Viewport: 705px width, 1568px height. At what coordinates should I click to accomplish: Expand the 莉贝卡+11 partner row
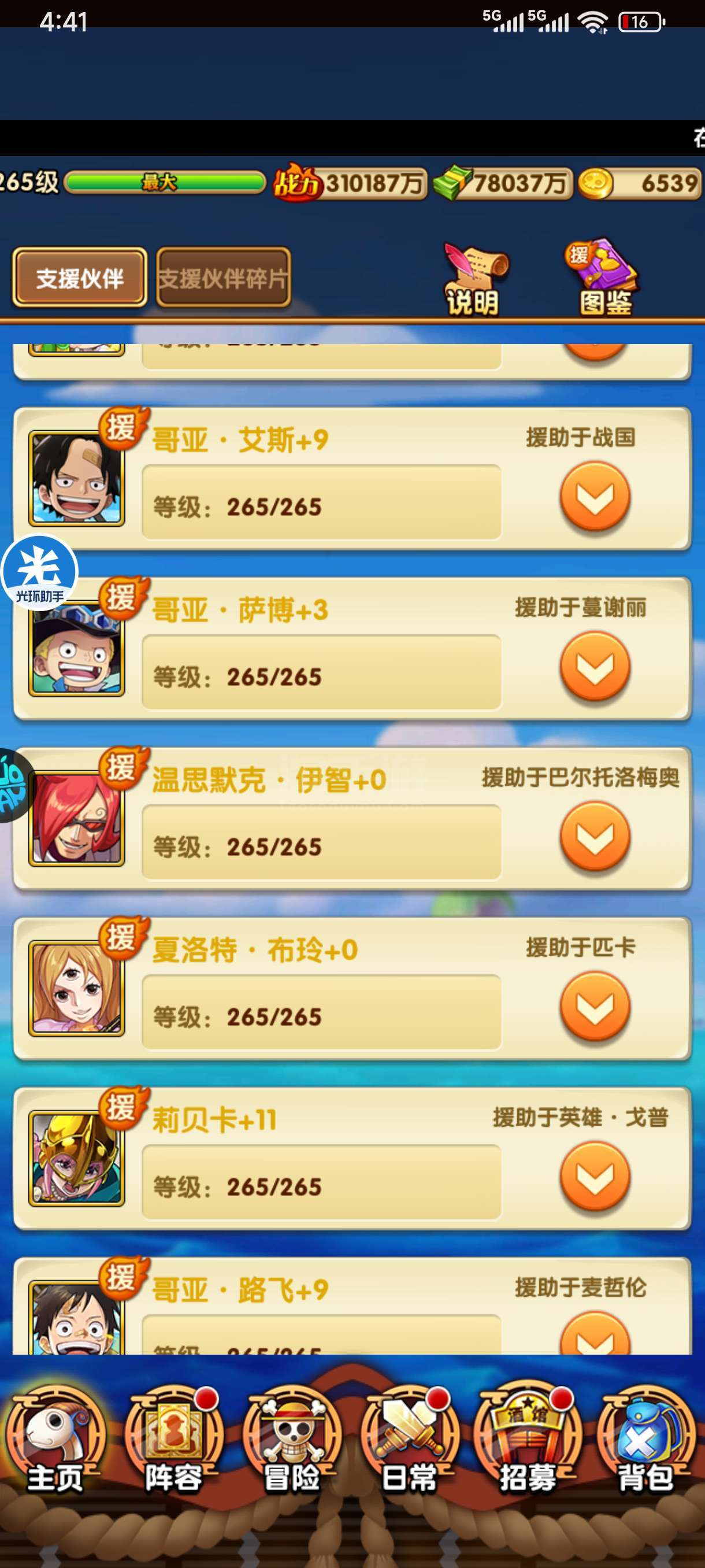[x=594, y=1176]
